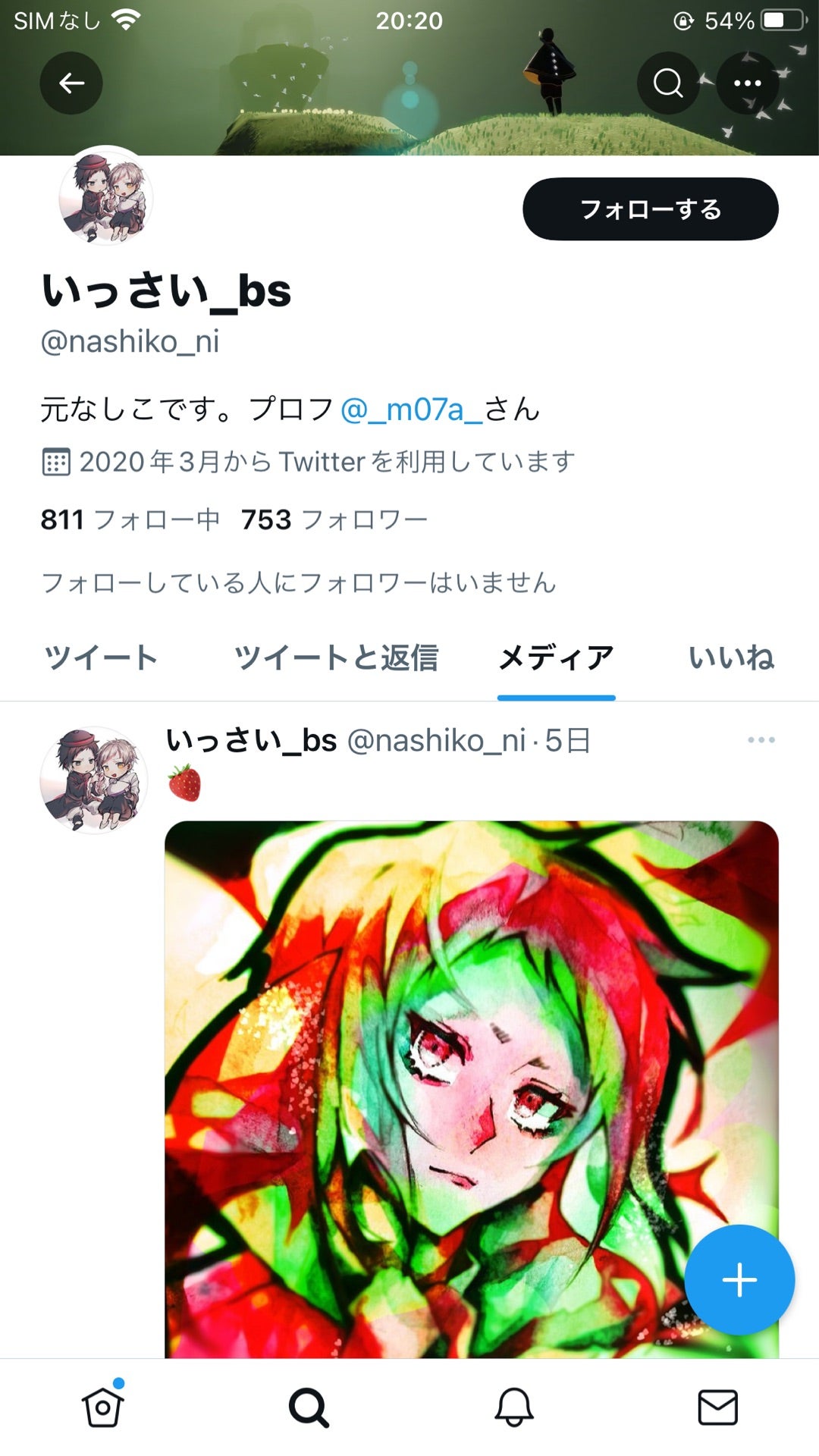Image resolution: width=819 pixels, height=1456 pixels.
Task: View the 811 フォロー中 list
Action: [x=130, y=520]
